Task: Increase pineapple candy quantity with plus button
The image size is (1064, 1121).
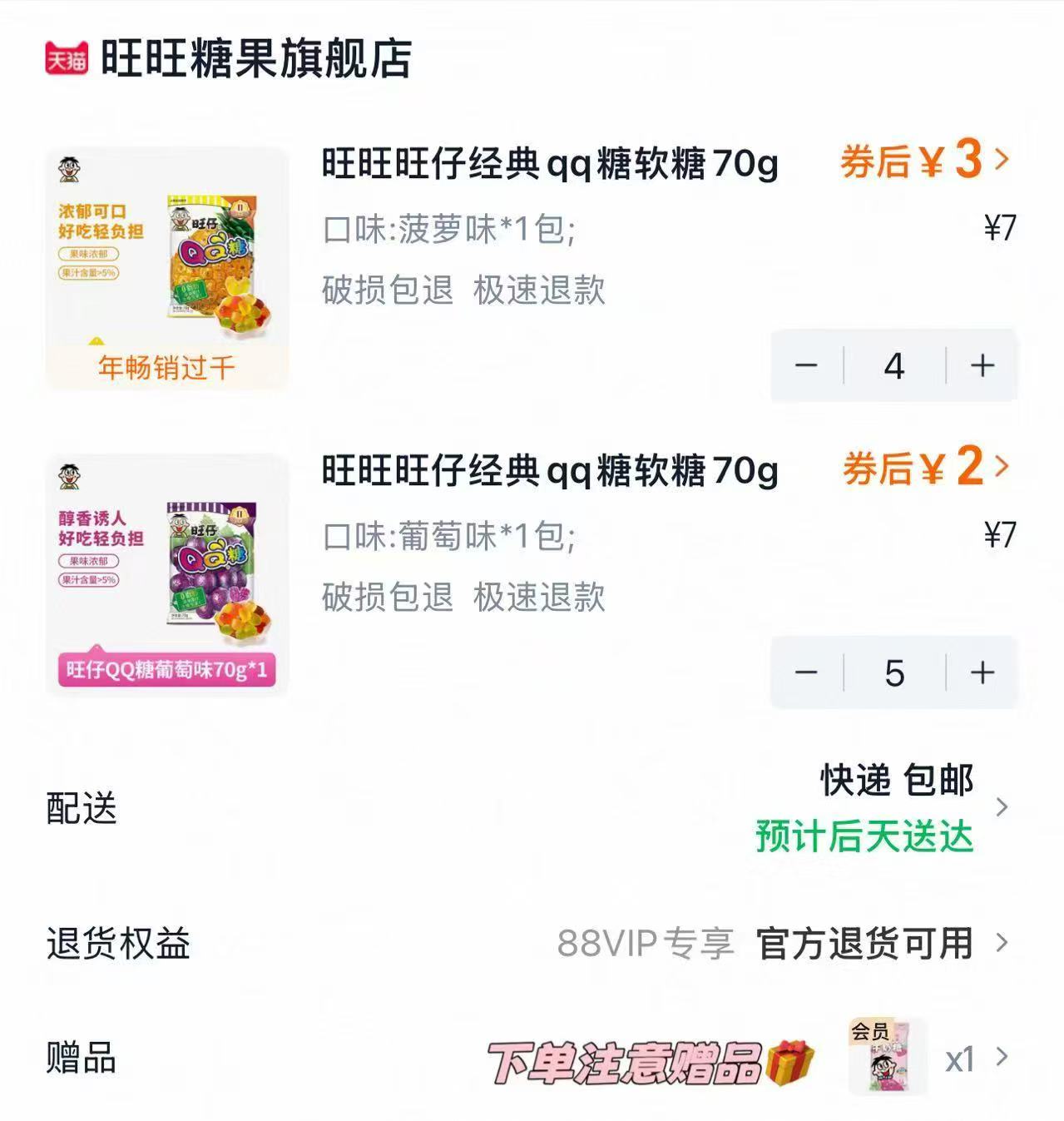Action: click(982, 365)
